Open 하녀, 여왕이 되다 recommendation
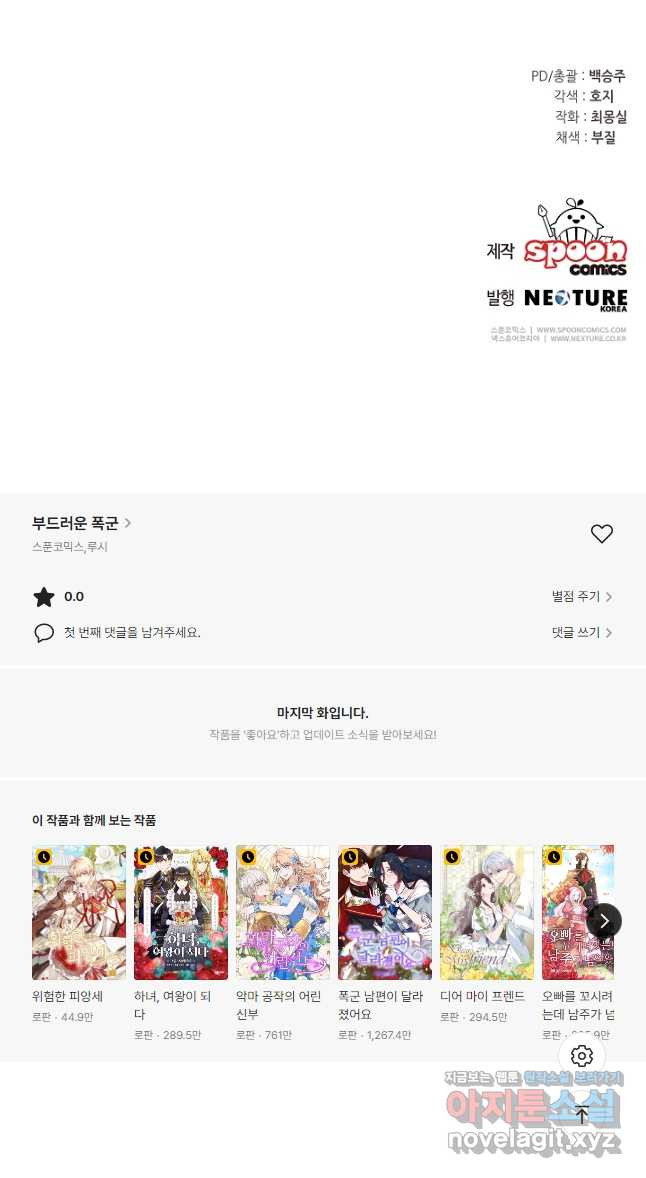Screen dimensions: 646x1178 pyautogui.click(x=181, y=912)
